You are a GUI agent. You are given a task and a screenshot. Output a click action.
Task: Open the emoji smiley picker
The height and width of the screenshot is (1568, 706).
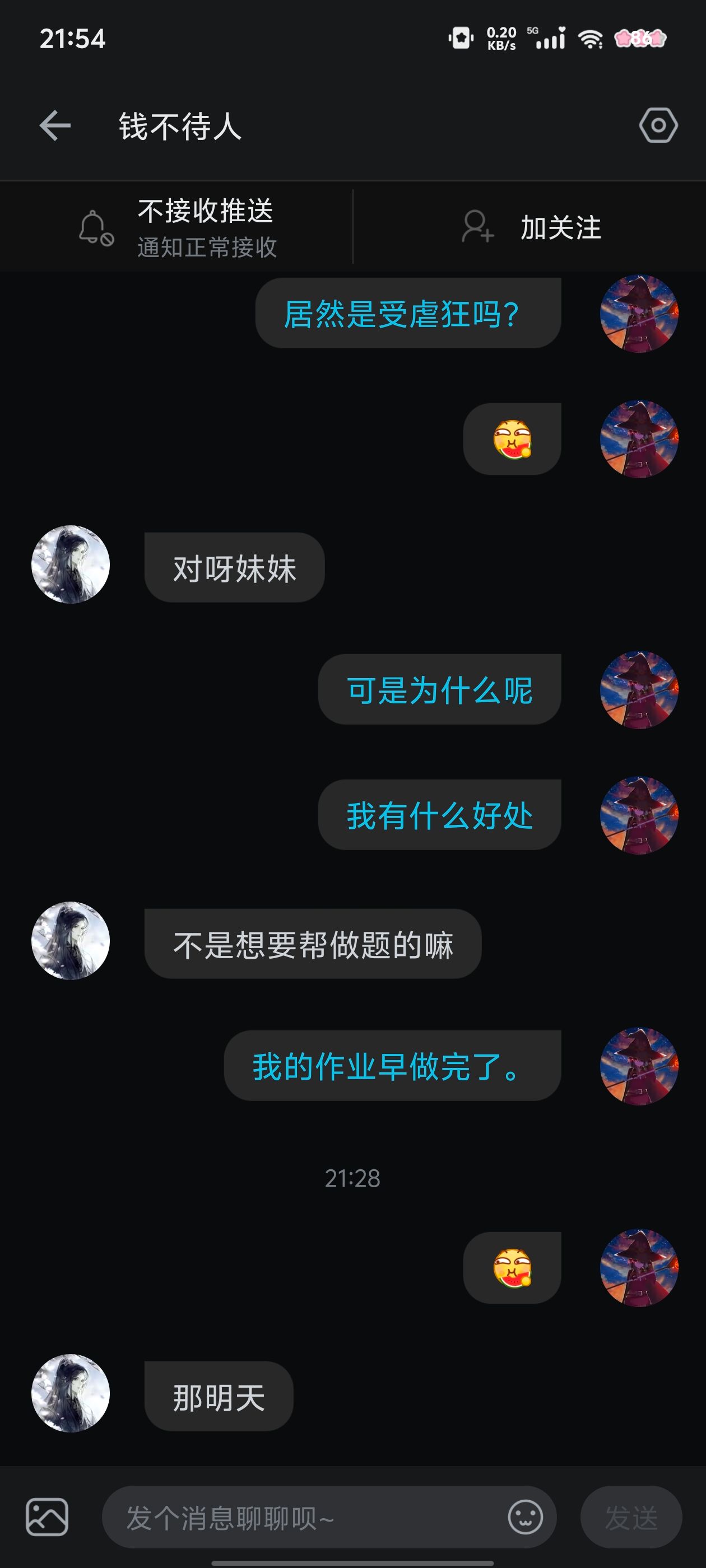coord(525,1516)
